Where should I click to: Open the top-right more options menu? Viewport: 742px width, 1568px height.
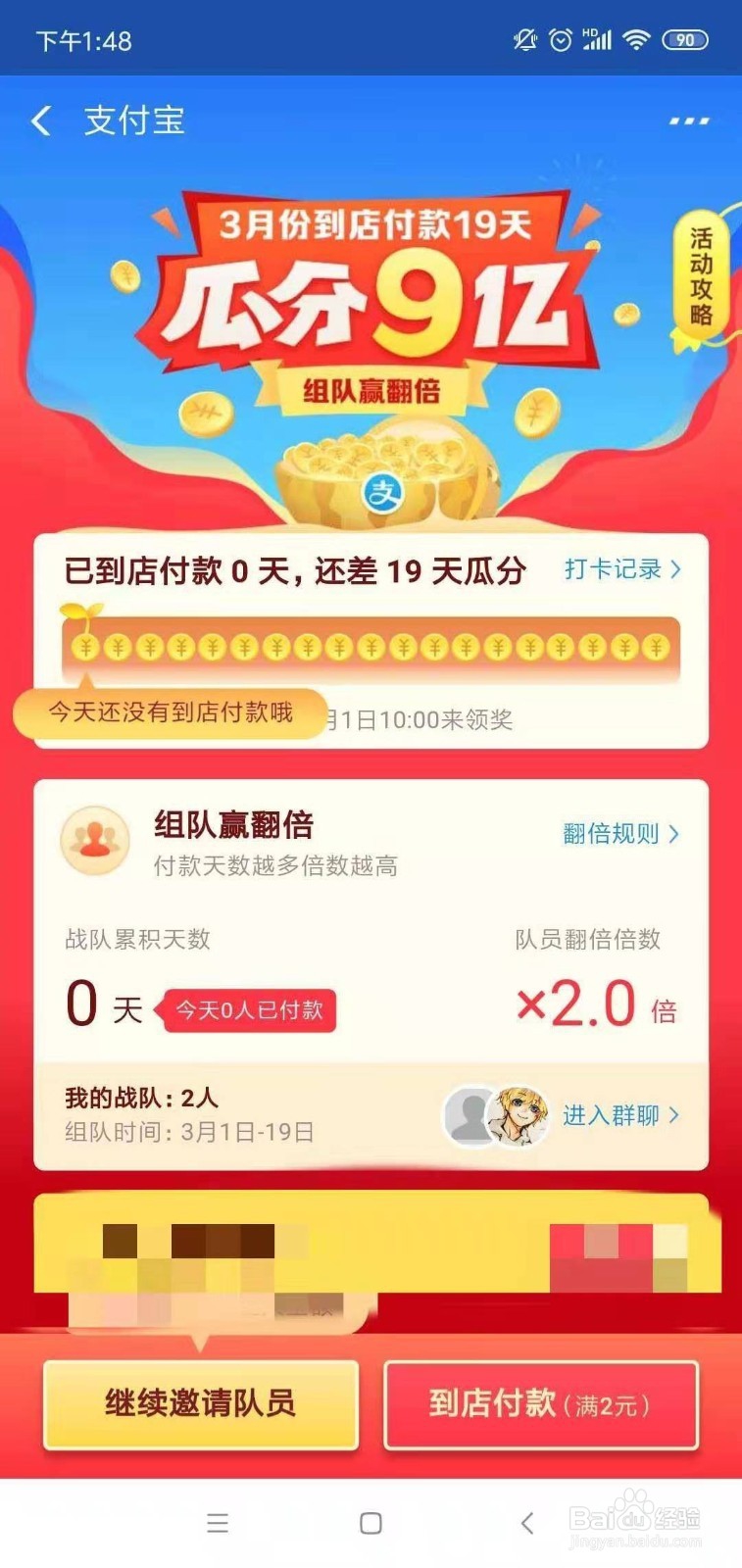[x=689, y=120]
